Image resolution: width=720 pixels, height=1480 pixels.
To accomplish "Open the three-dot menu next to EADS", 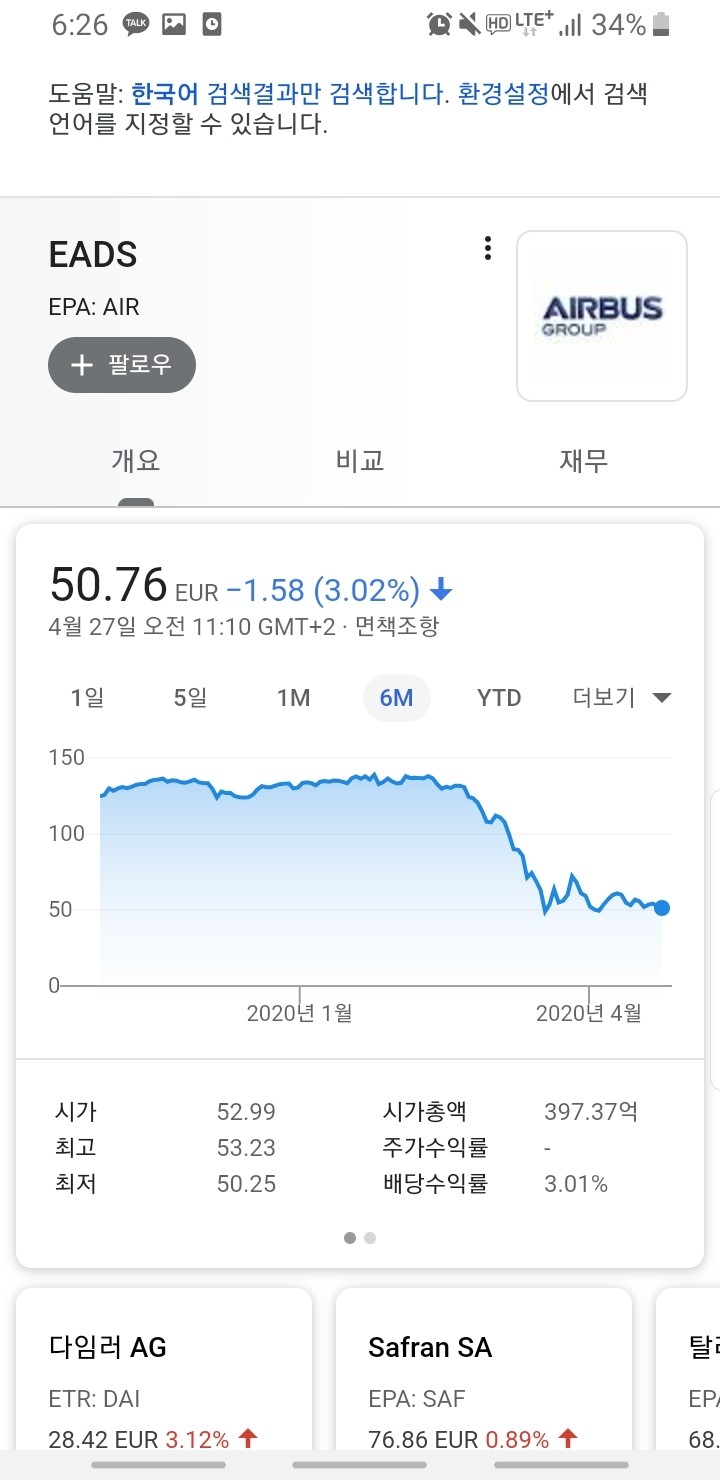I will [x=487, y=247].
